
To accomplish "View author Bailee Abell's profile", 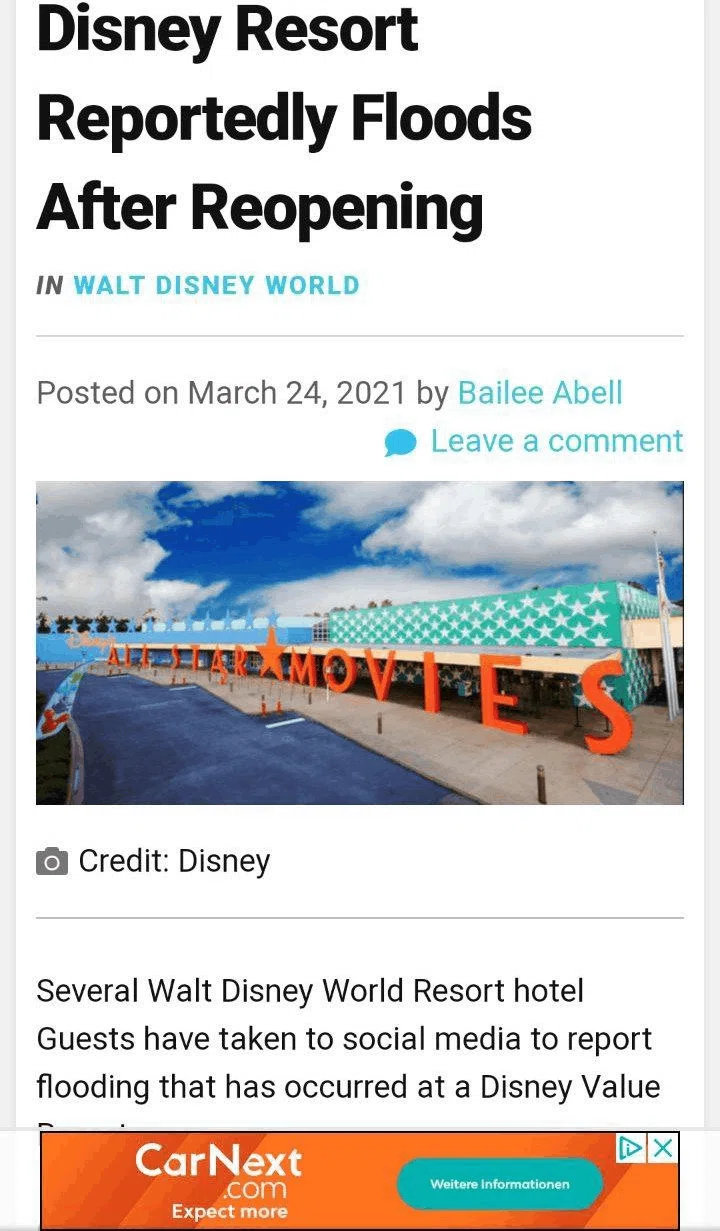I will [x=540, y=393].
